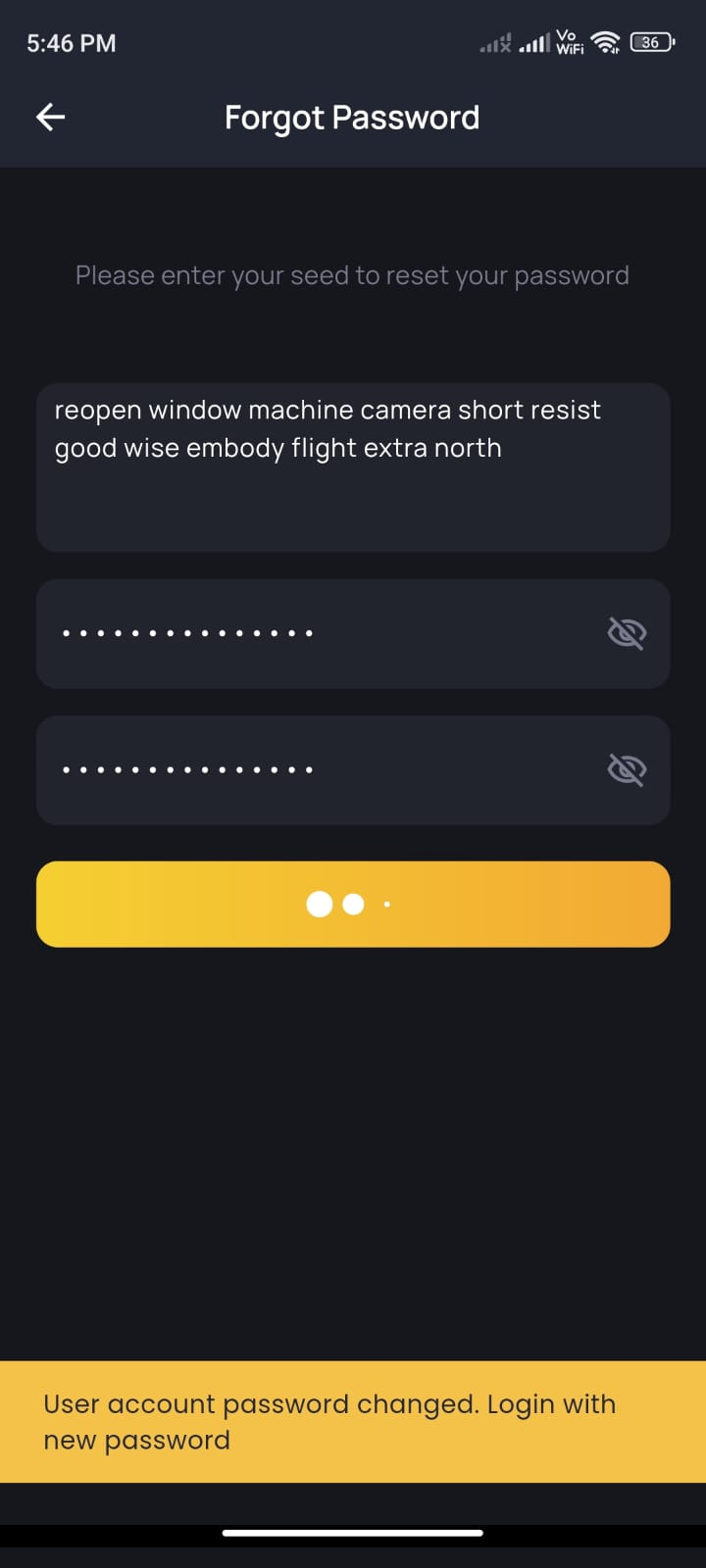Go back using the arrow icon

coord(51,118)
